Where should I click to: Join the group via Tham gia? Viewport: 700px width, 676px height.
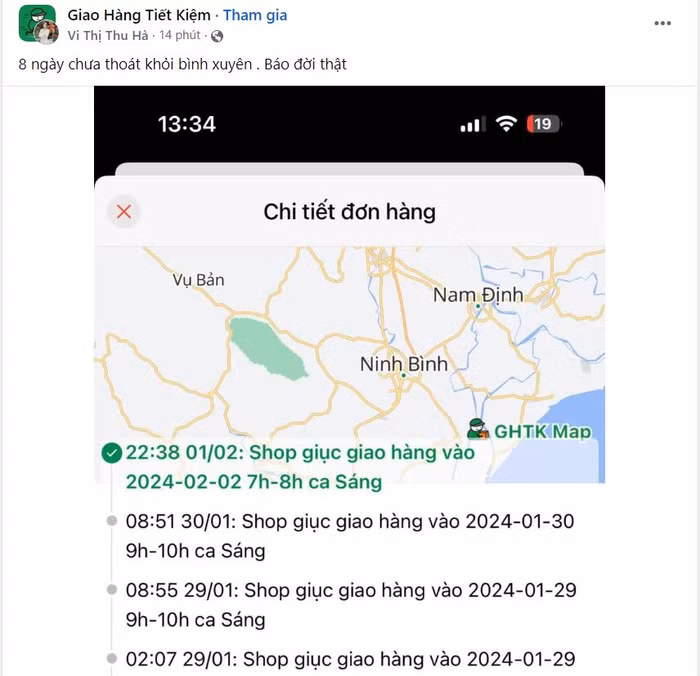254,15
